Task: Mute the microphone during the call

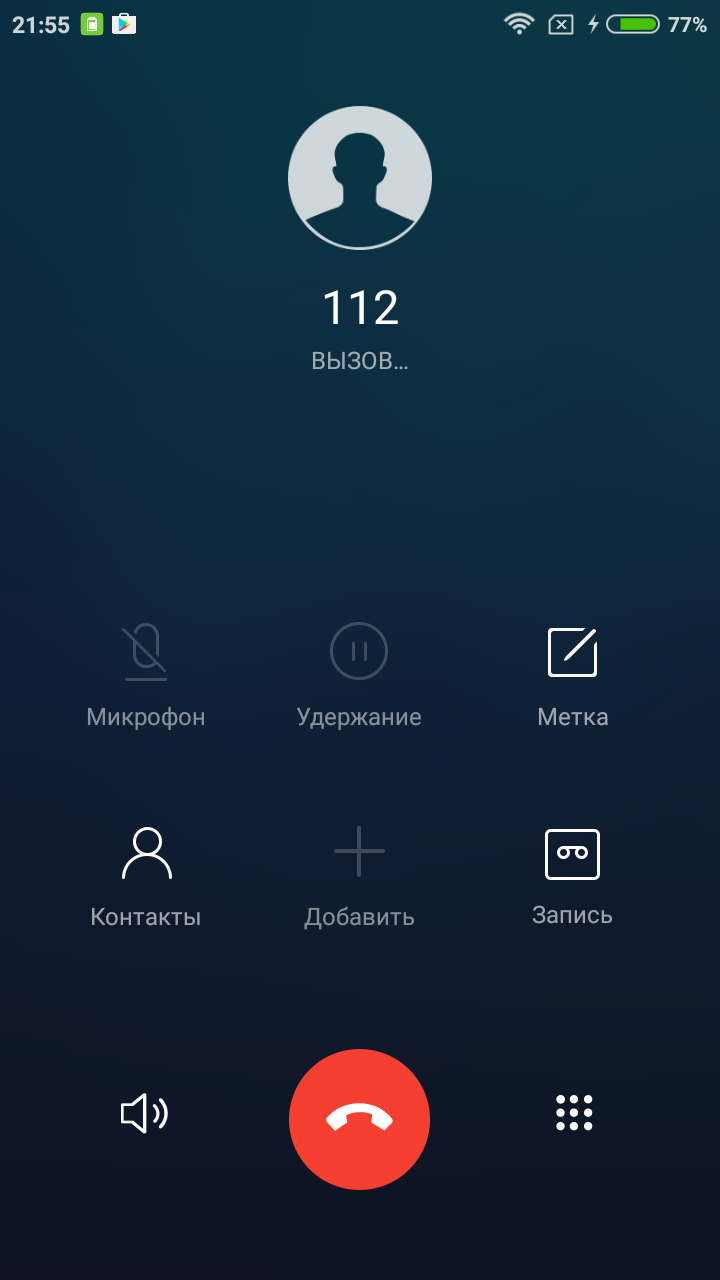Action: click(x=145, y=650)
